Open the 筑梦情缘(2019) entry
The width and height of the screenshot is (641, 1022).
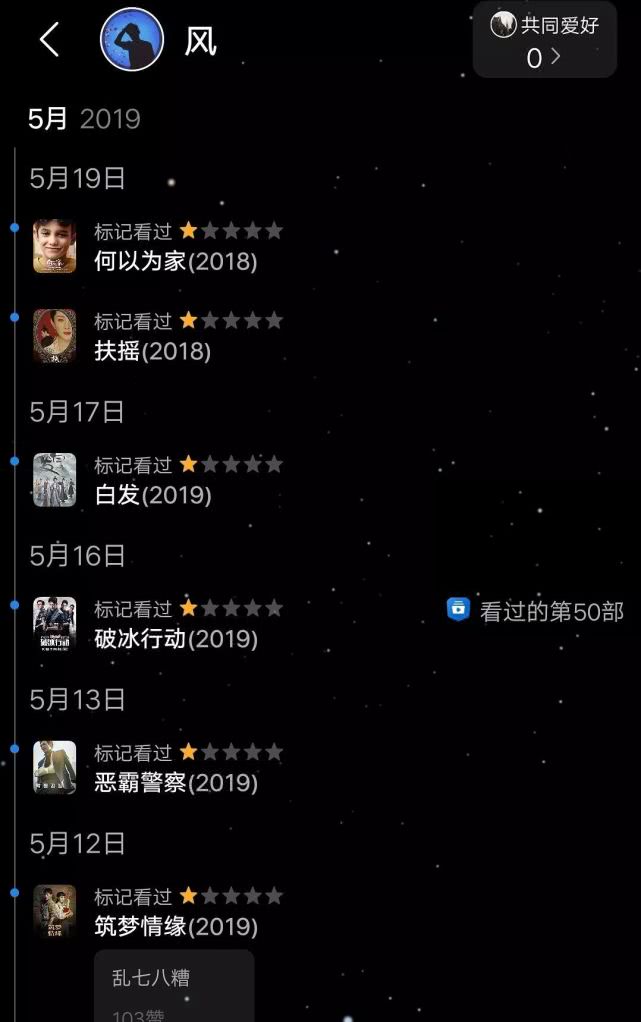coord(175,927)
